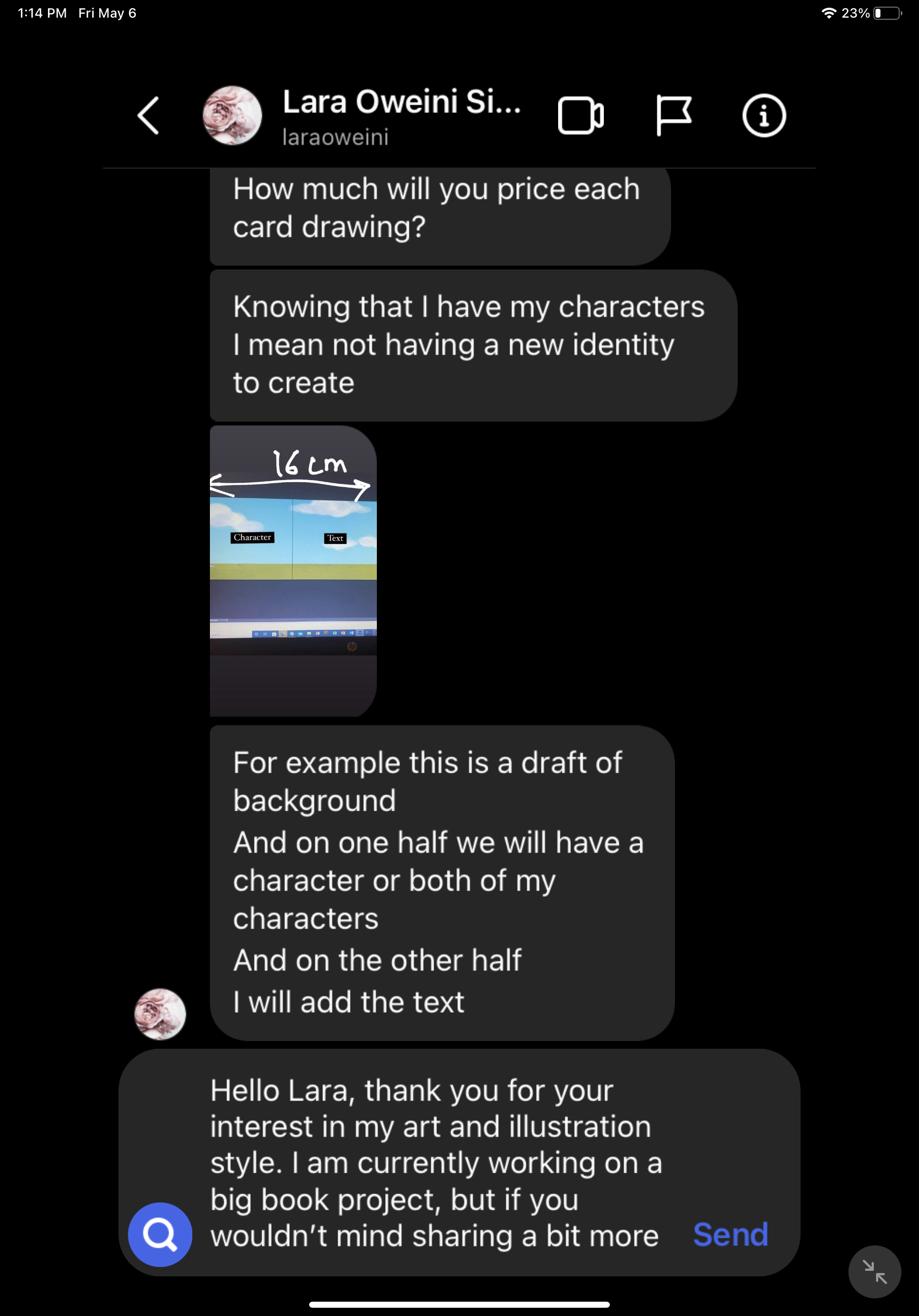
Task: Open the 16 cm card draft image
Action: 293,570
